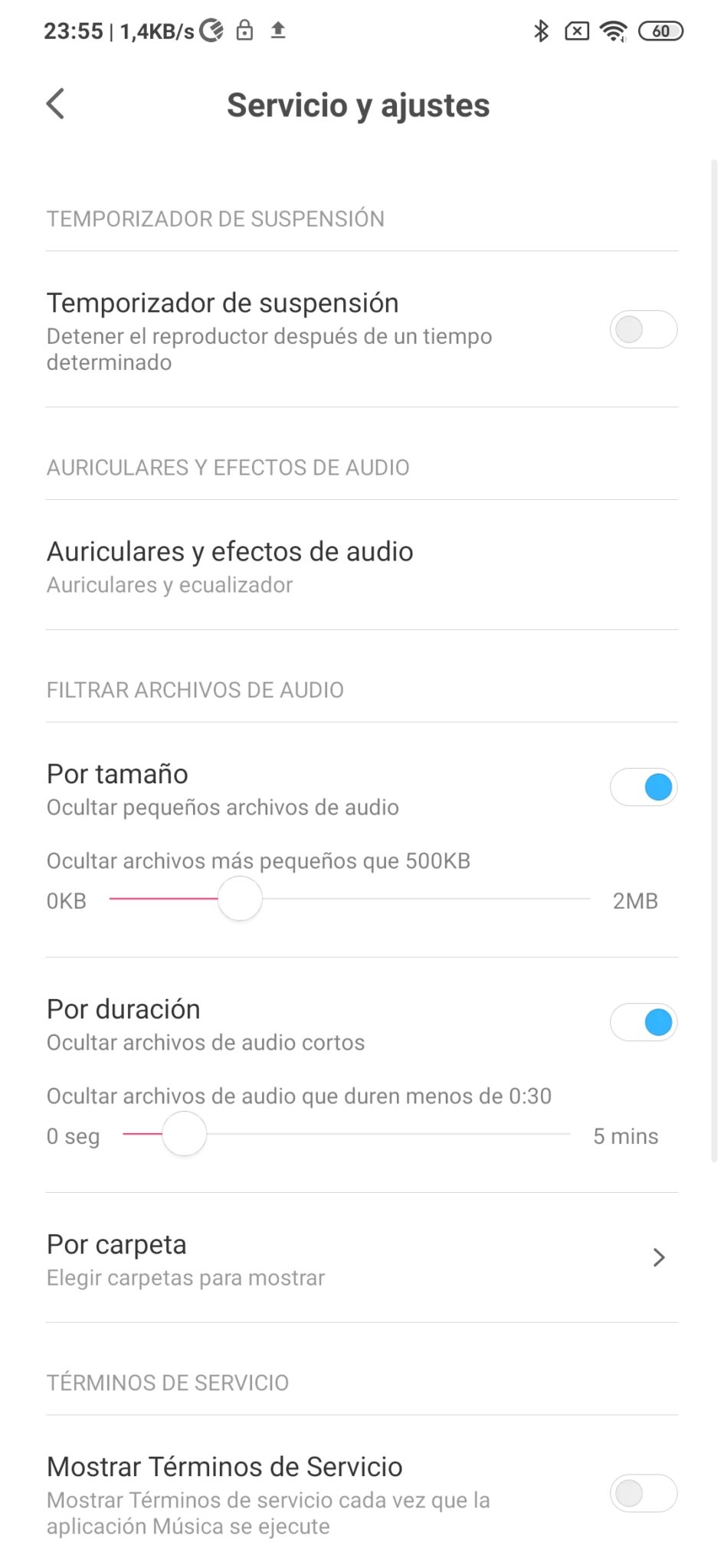Toggle Mostrar Términos de Servicio on
The width and height of the screenshot is (724, 1568).
643,1493
